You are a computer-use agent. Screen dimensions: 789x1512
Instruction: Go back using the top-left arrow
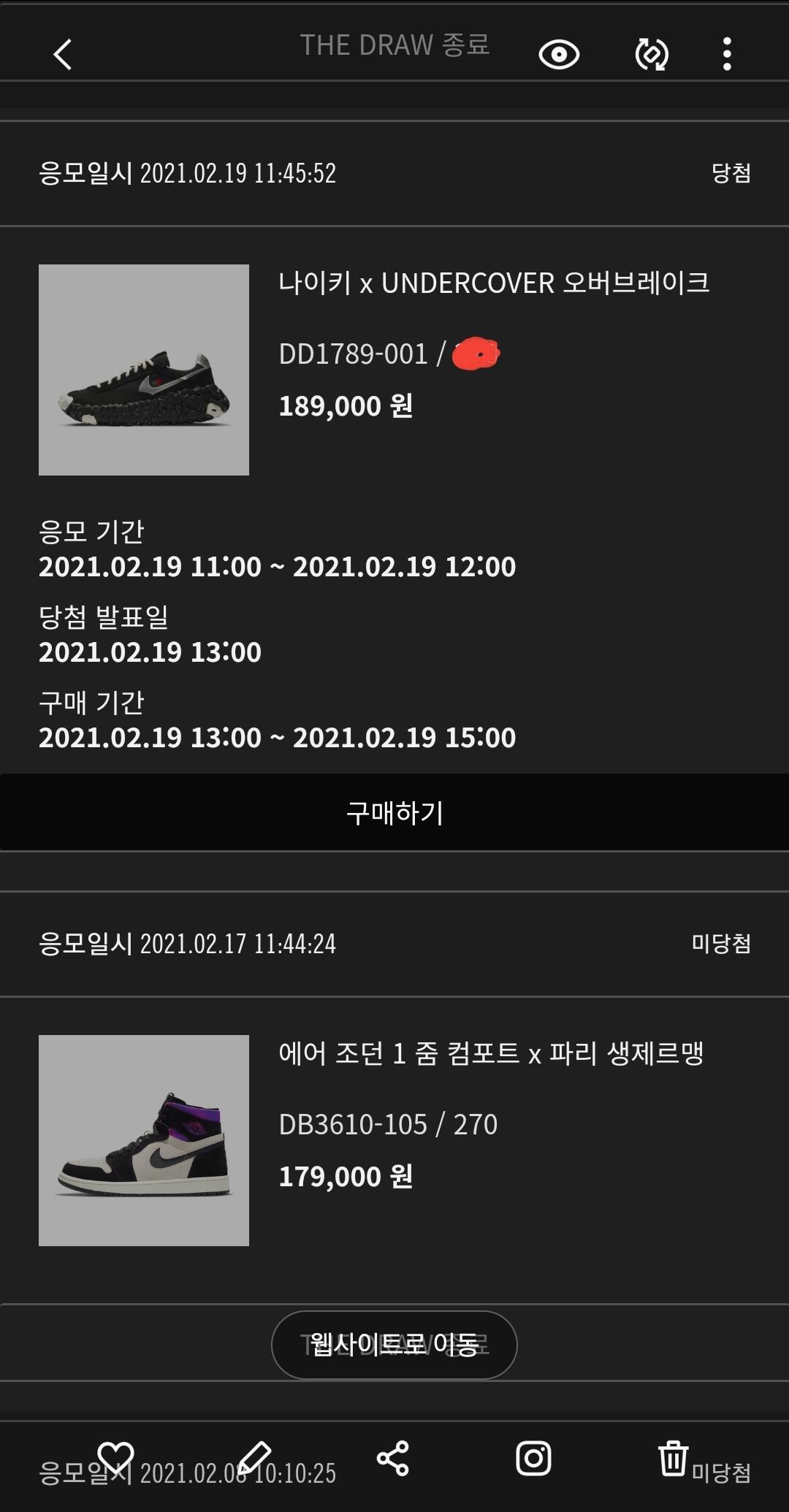[63, 54]
